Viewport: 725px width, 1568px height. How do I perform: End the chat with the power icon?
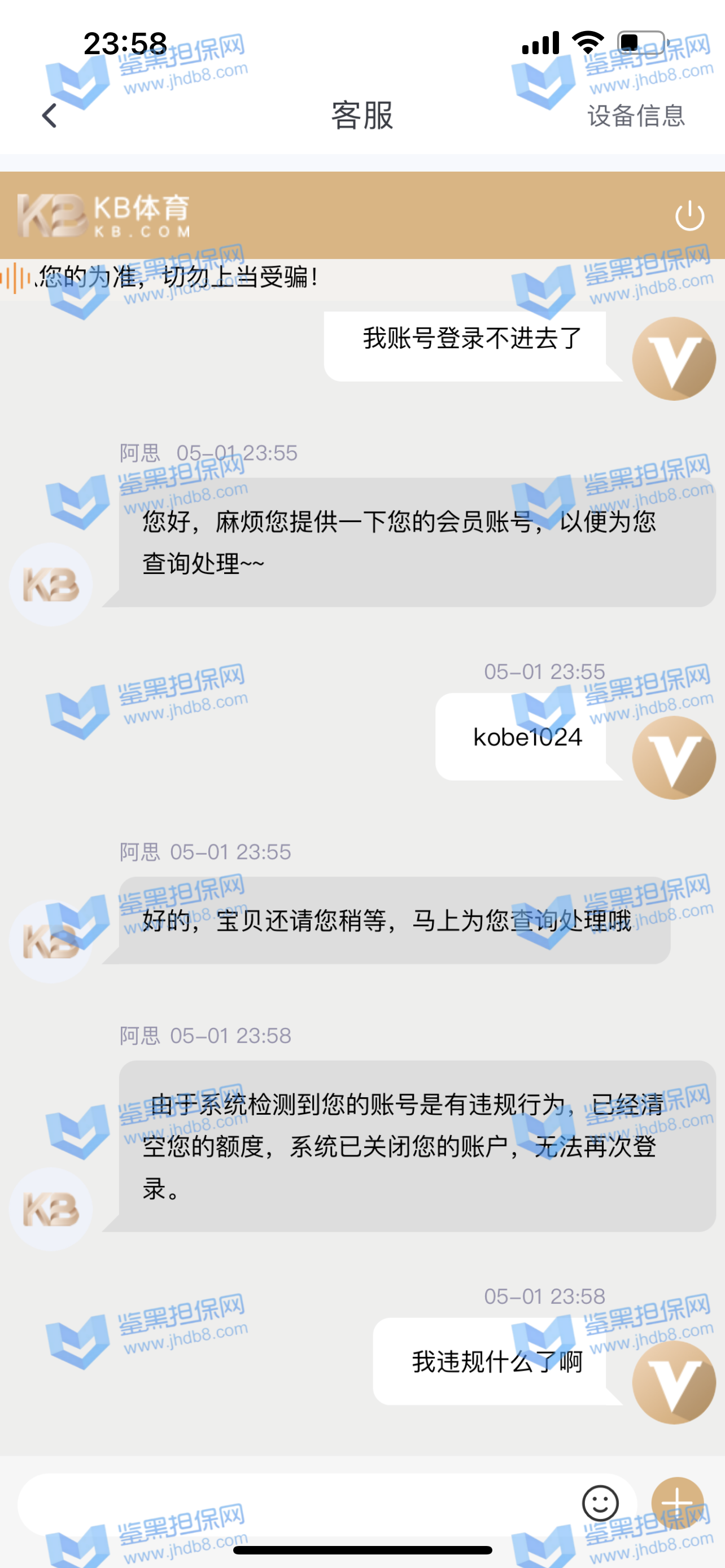click(x=689, y=216)
